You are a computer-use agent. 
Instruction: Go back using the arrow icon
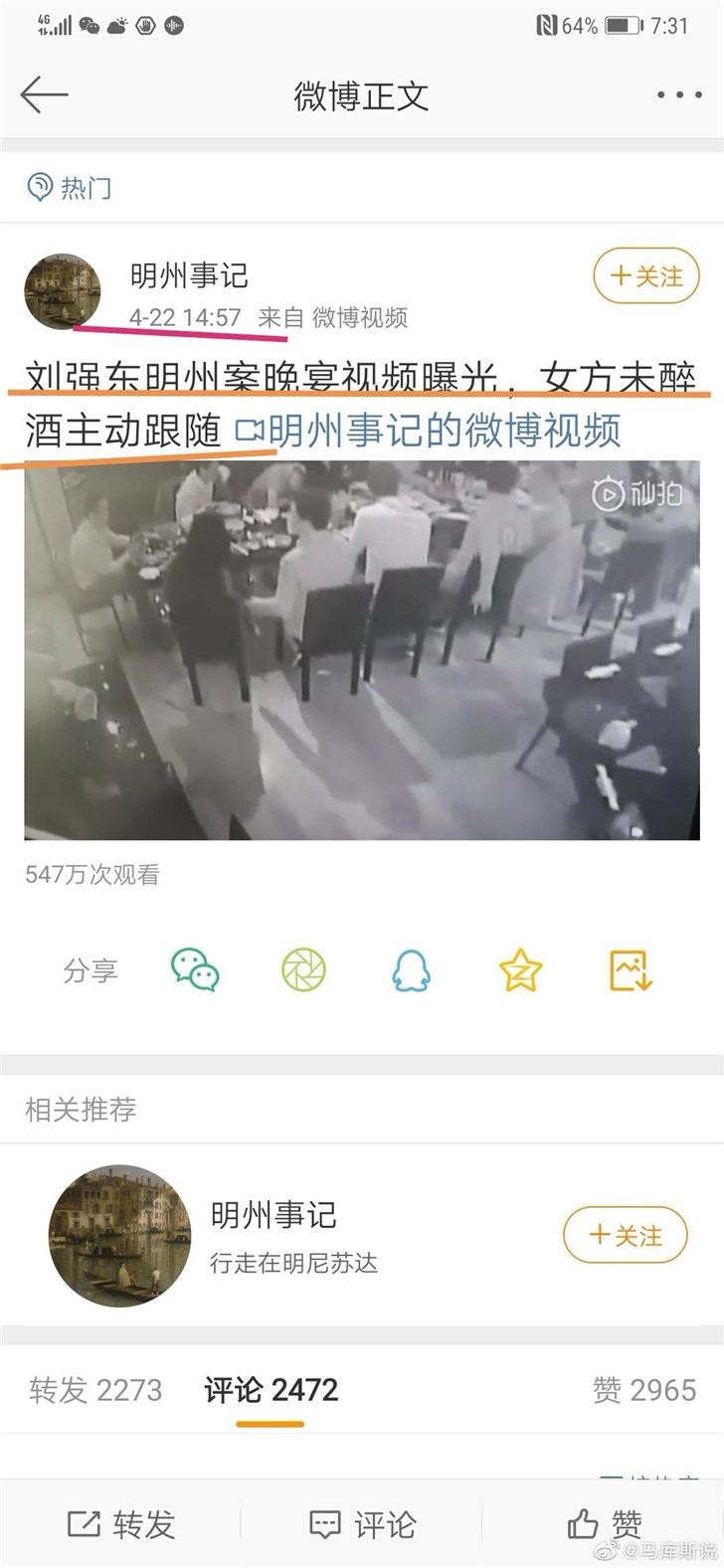(x=44, y=95)
